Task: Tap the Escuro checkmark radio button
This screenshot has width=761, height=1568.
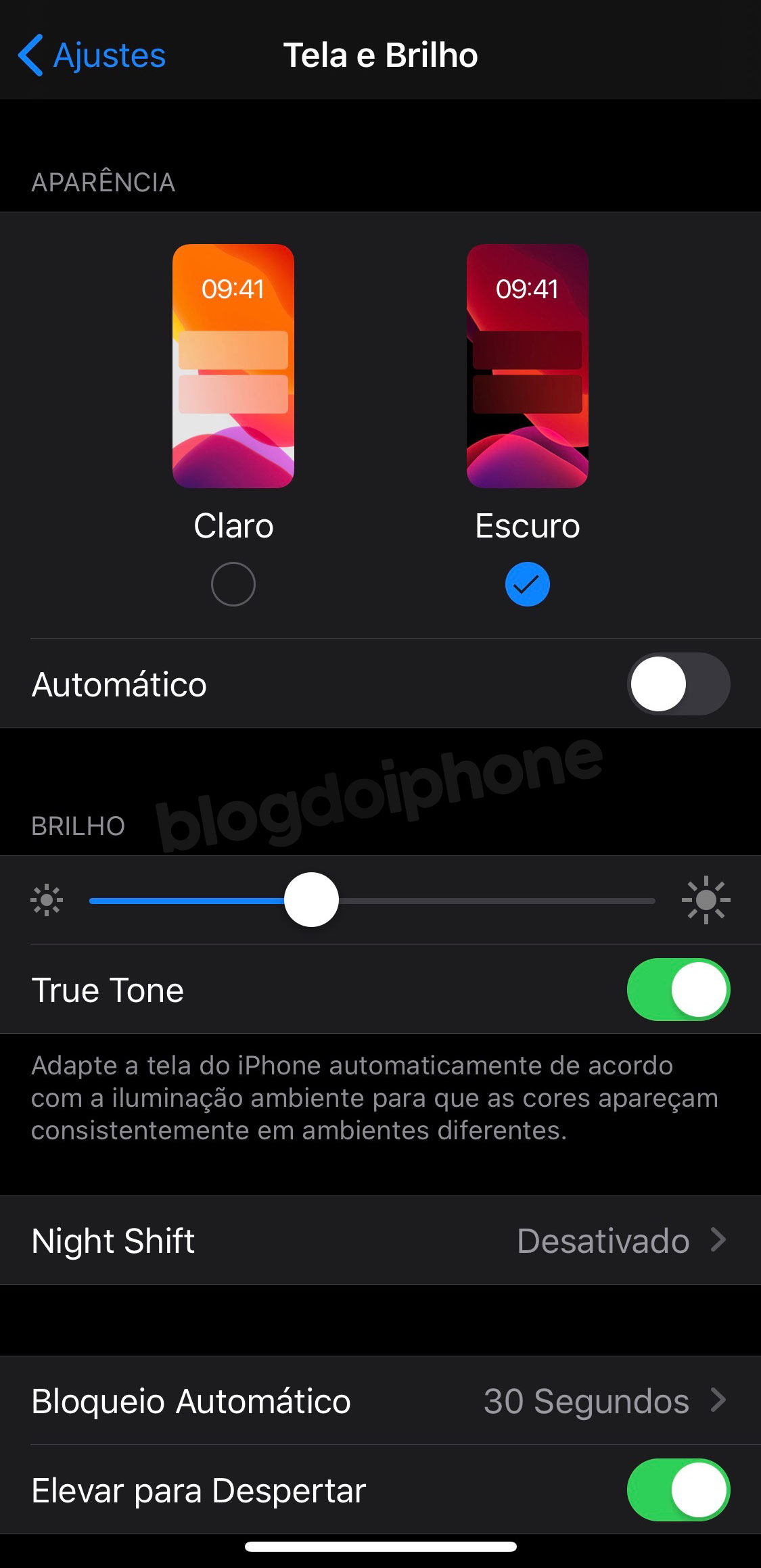Action: tap(528, 584)
